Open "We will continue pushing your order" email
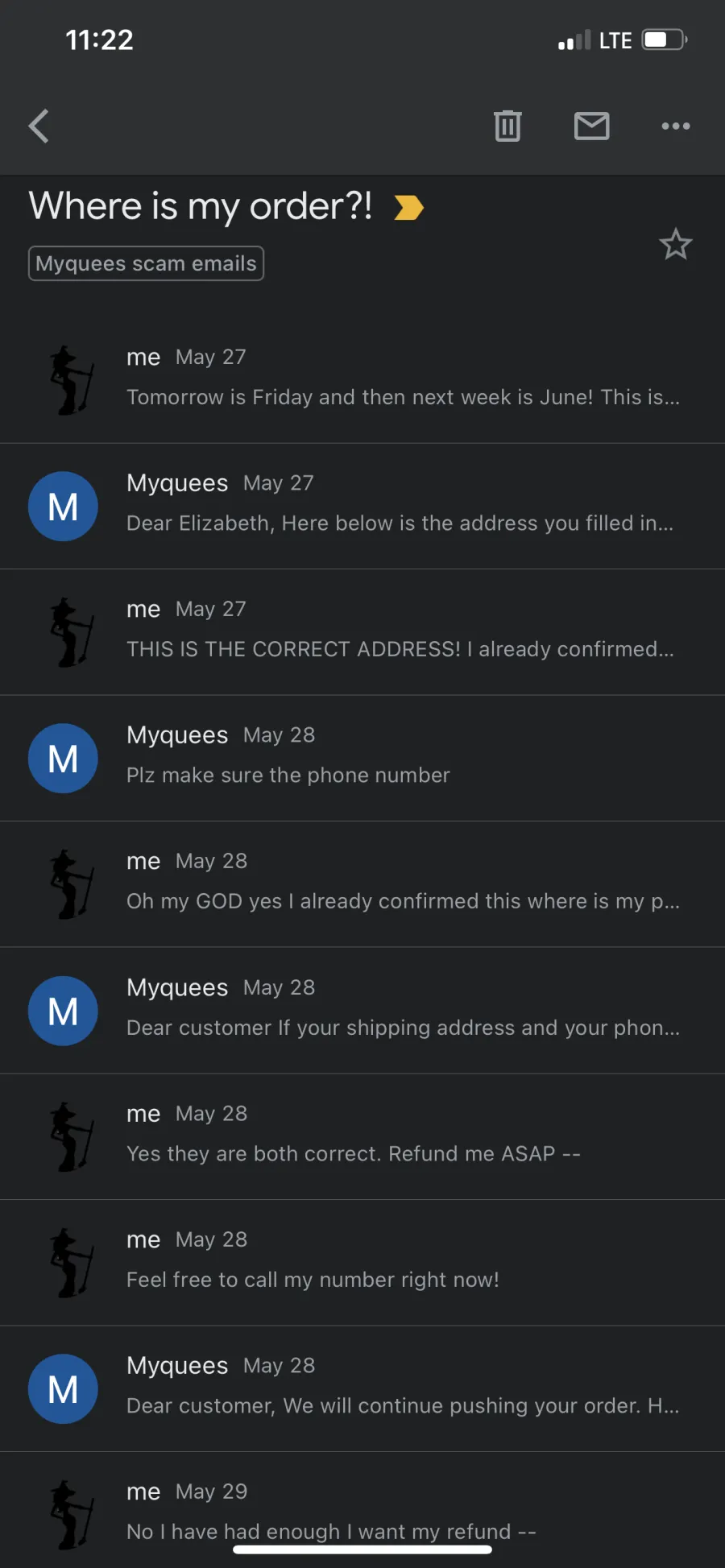Screen dimensions: 725x1568 (x=362, y=1389)
